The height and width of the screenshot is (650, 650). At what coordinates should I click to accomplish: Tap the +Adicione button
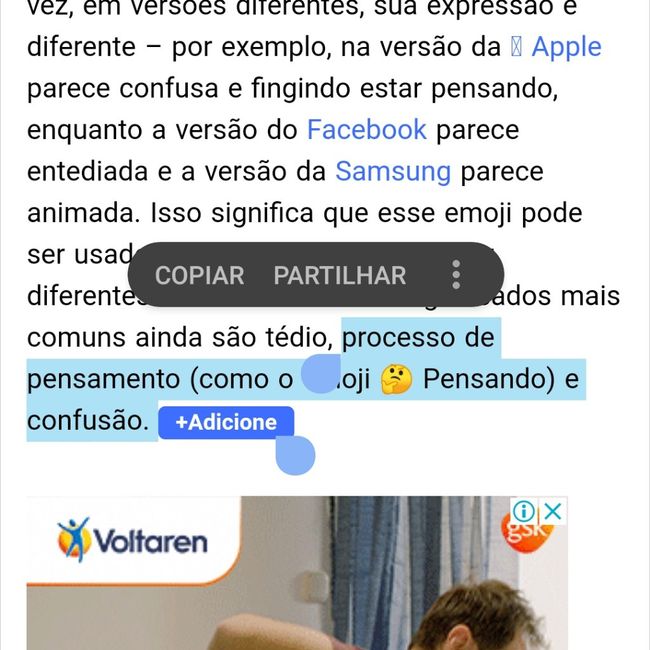click(x=226, y=422)
